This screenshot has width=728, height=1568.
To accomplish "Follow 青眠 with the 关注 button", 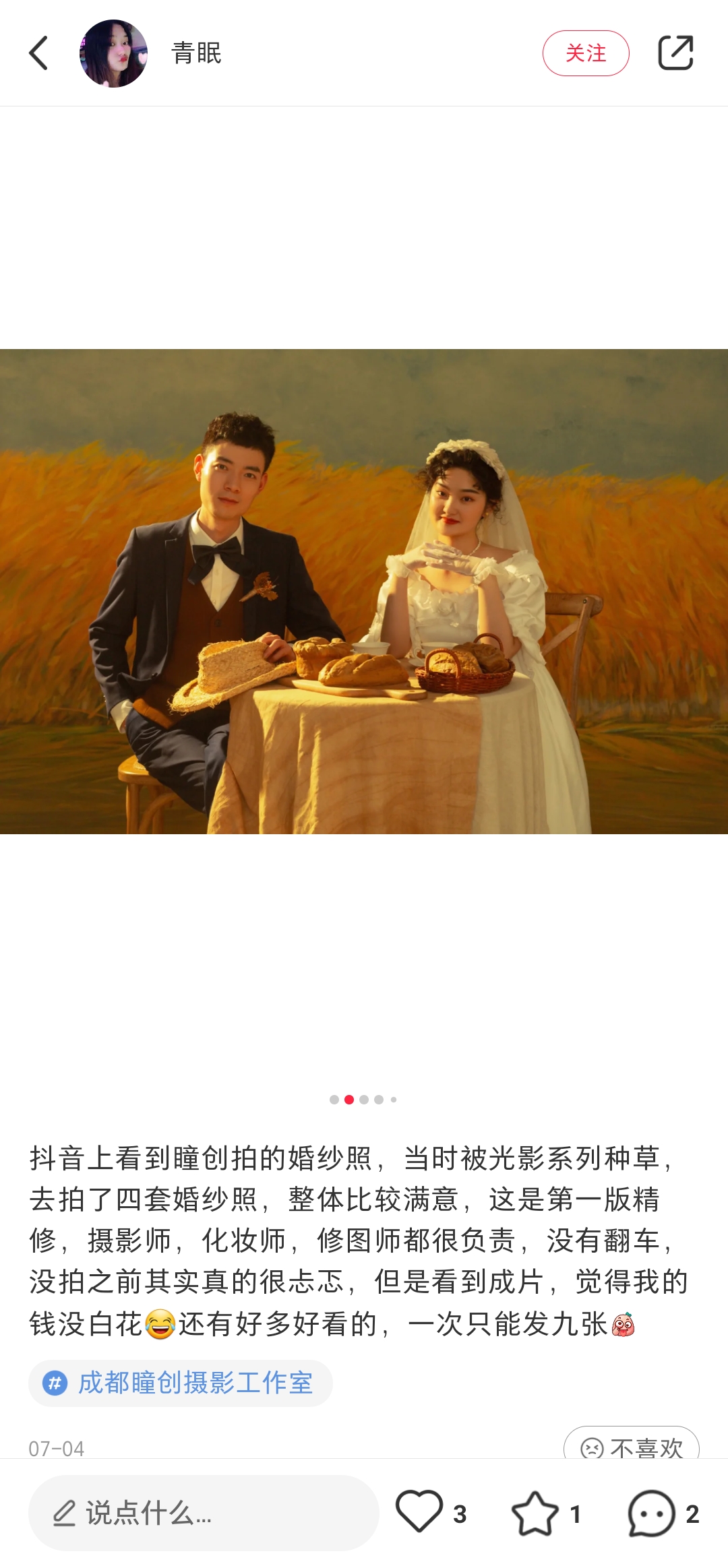I will [585, 53].
